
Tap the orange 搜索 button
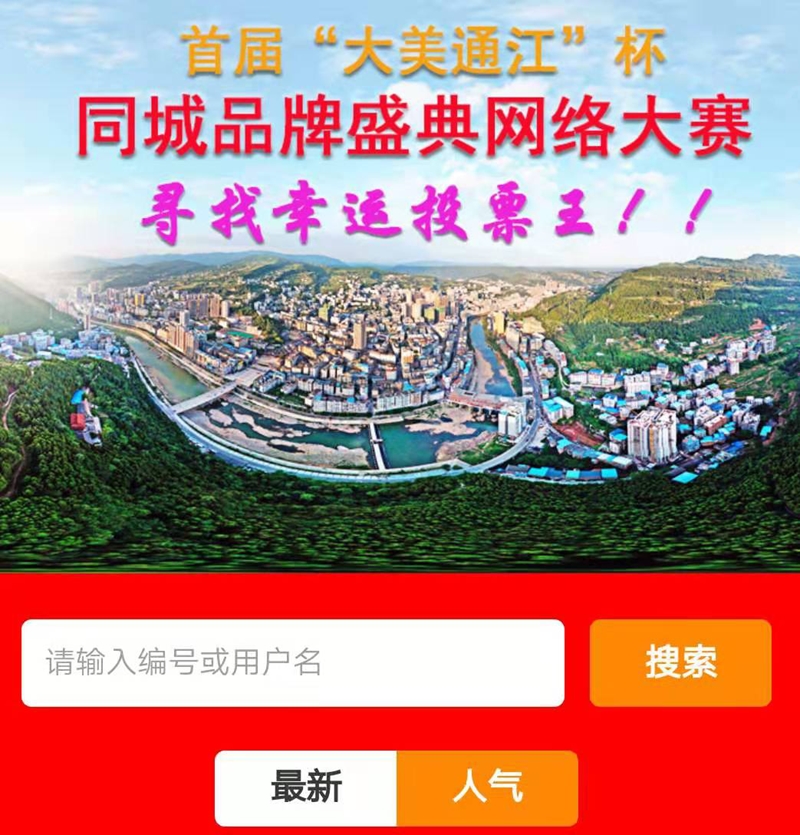(680, 662)
